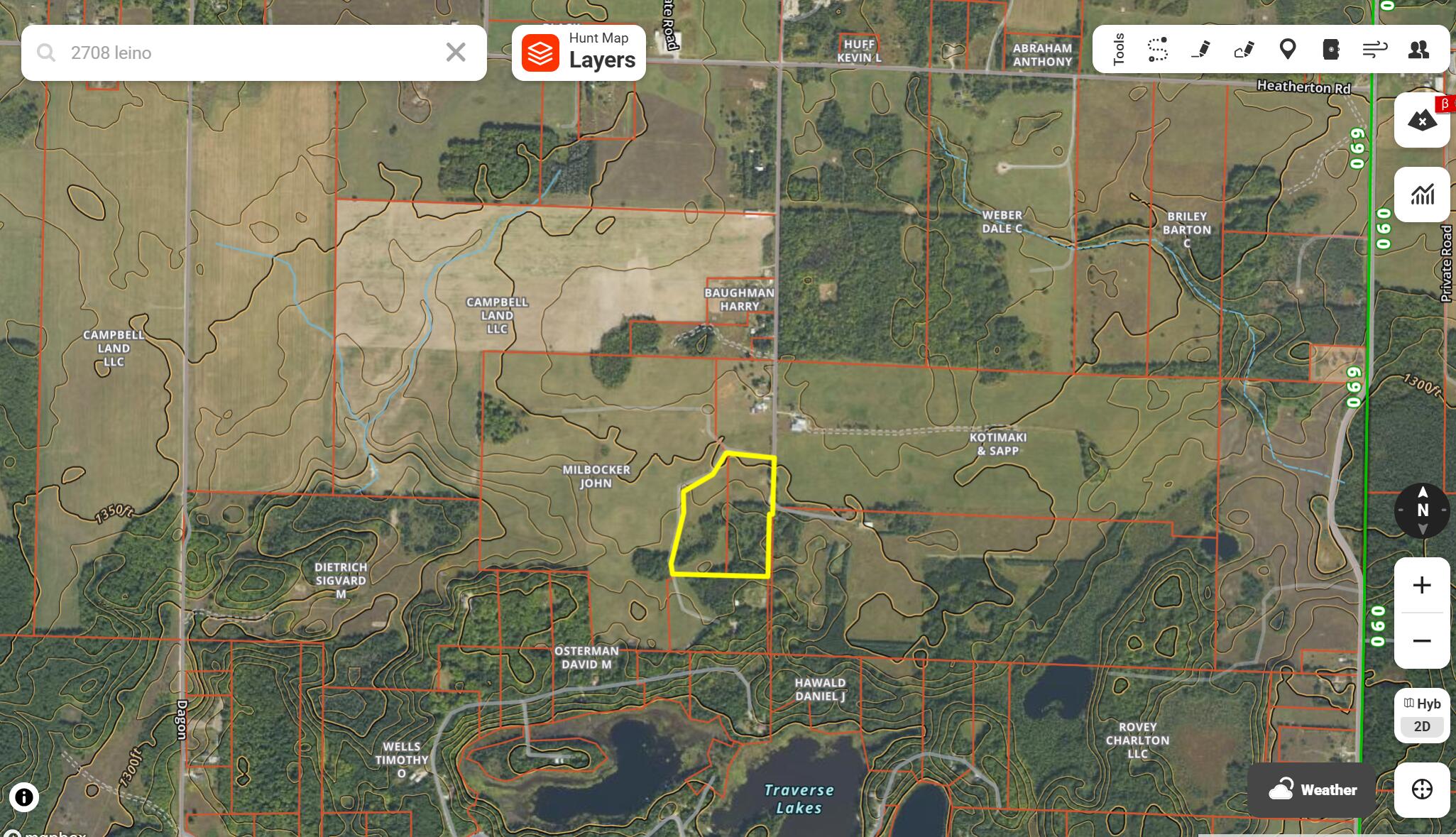Open the wind tool in the toolbar

(x=1375, y=50)
